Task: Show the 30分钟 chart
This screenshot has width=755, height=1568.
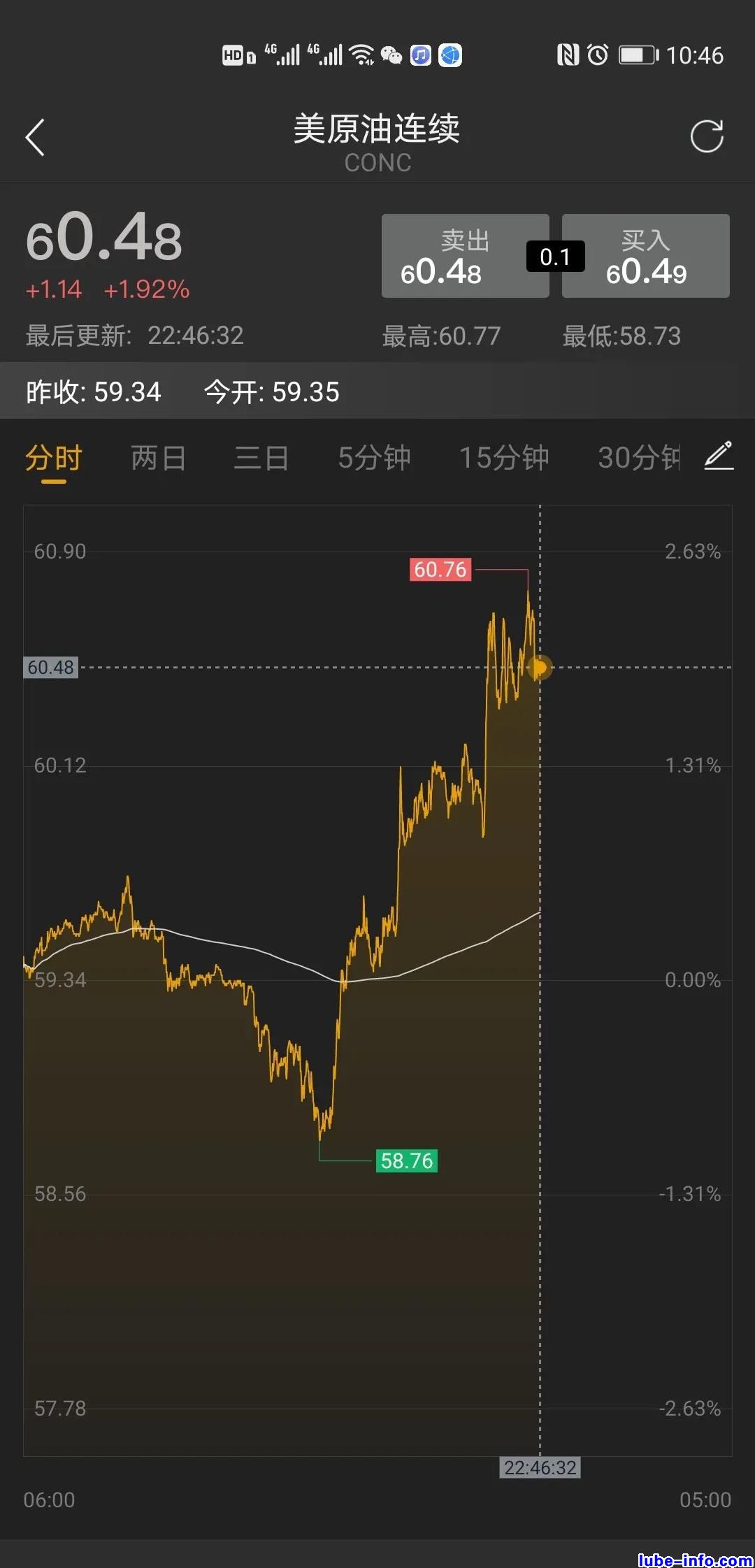Action: coord(638,459)
